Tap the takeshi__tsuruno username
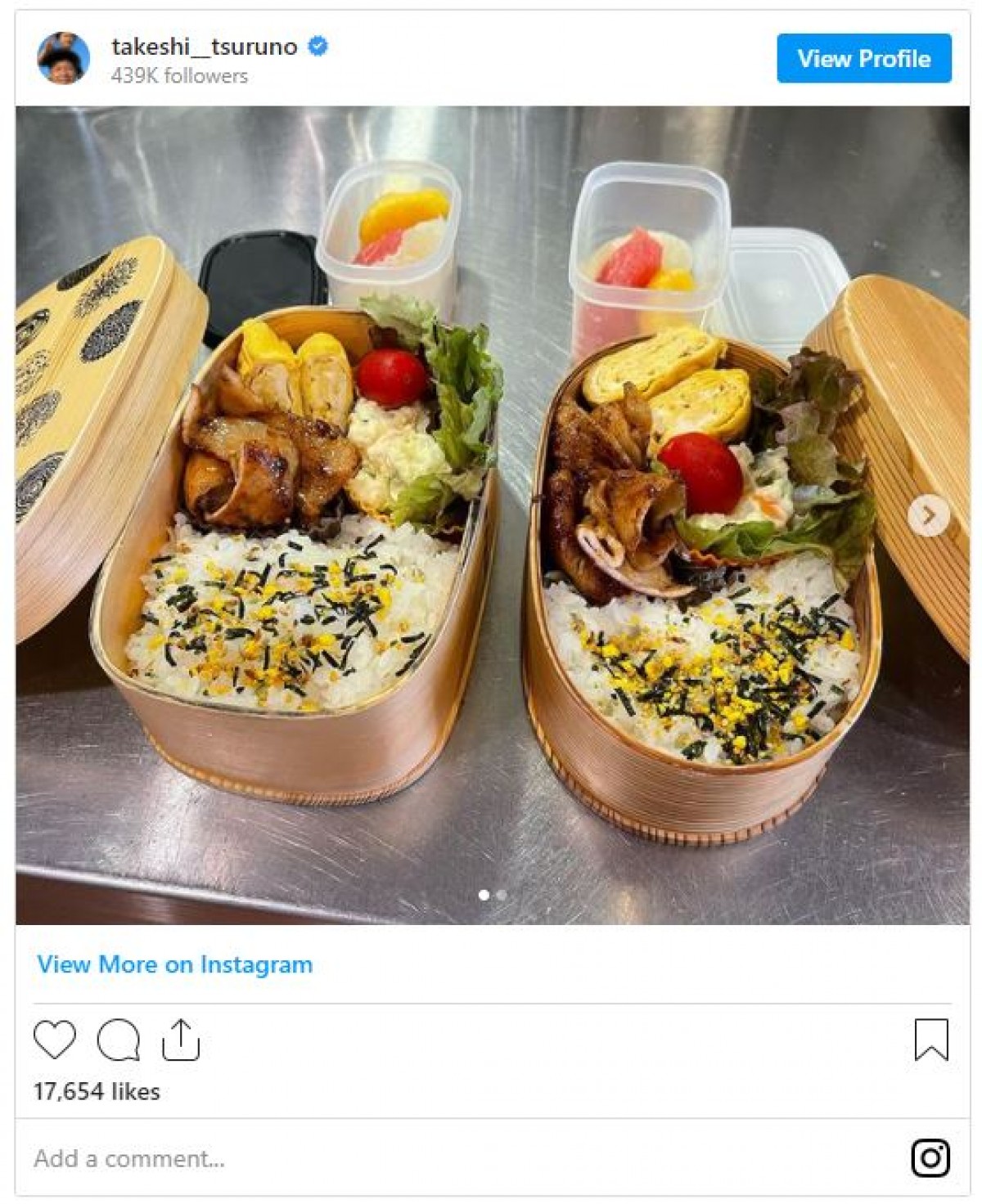This screenshot has width=982, height=1204. pyautogui.click(x=205, y=47)
